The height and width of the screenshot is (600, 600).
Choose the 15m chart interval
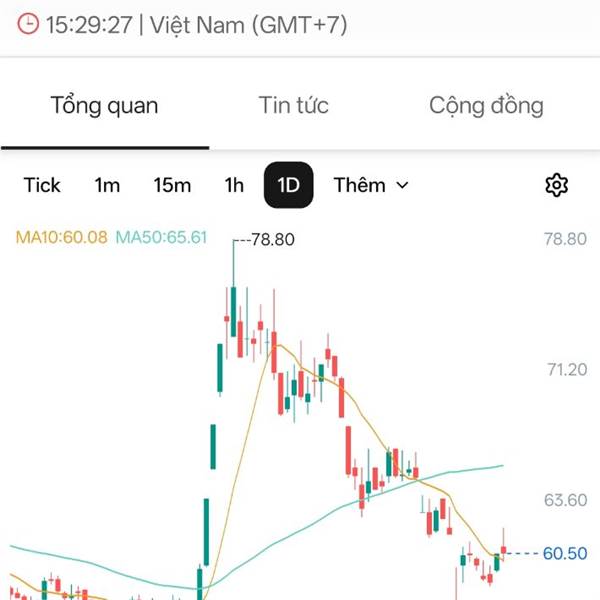click(x=173, y=185)
